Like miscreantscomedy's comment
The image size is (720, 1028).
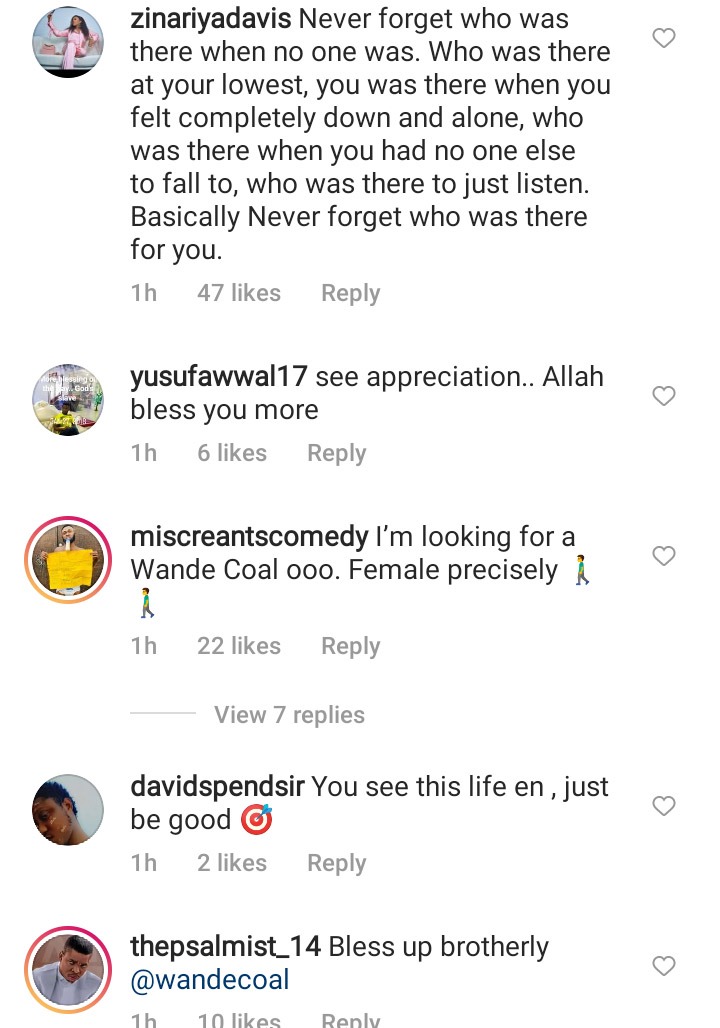pyautogui.click(x=664, y=556)
